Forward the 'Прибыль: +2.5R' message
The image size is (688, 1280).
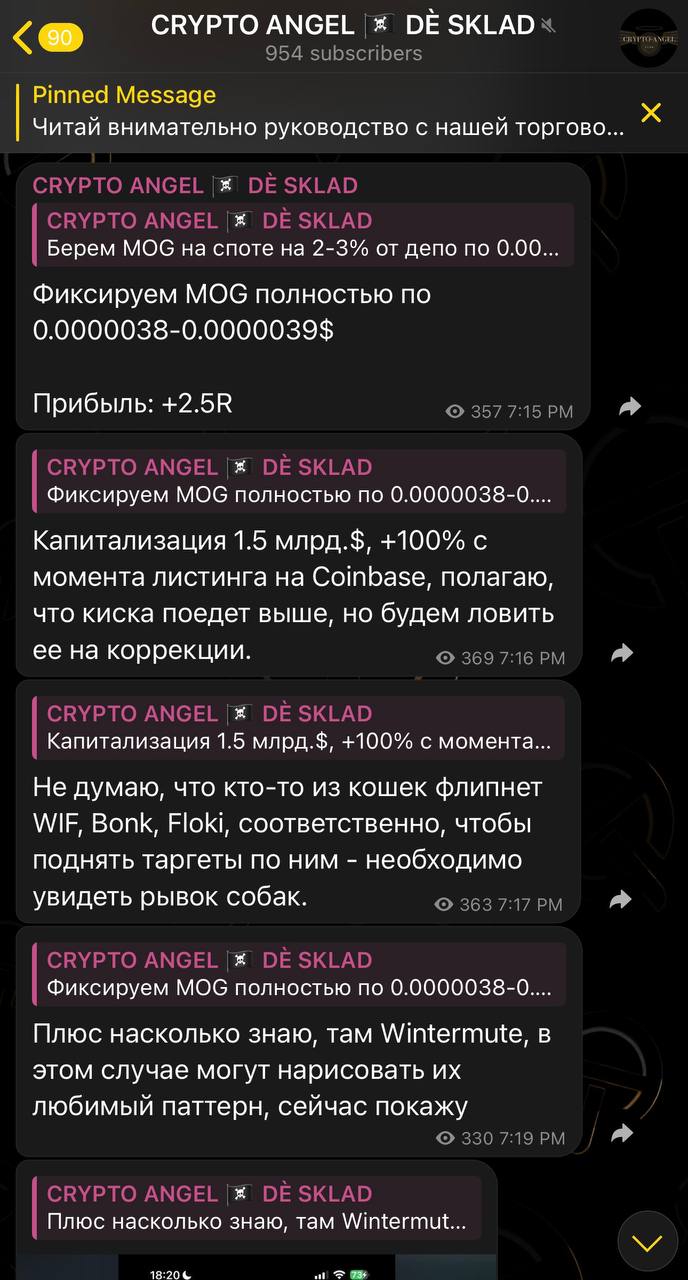pyautogui.click(x=629, y=406)
